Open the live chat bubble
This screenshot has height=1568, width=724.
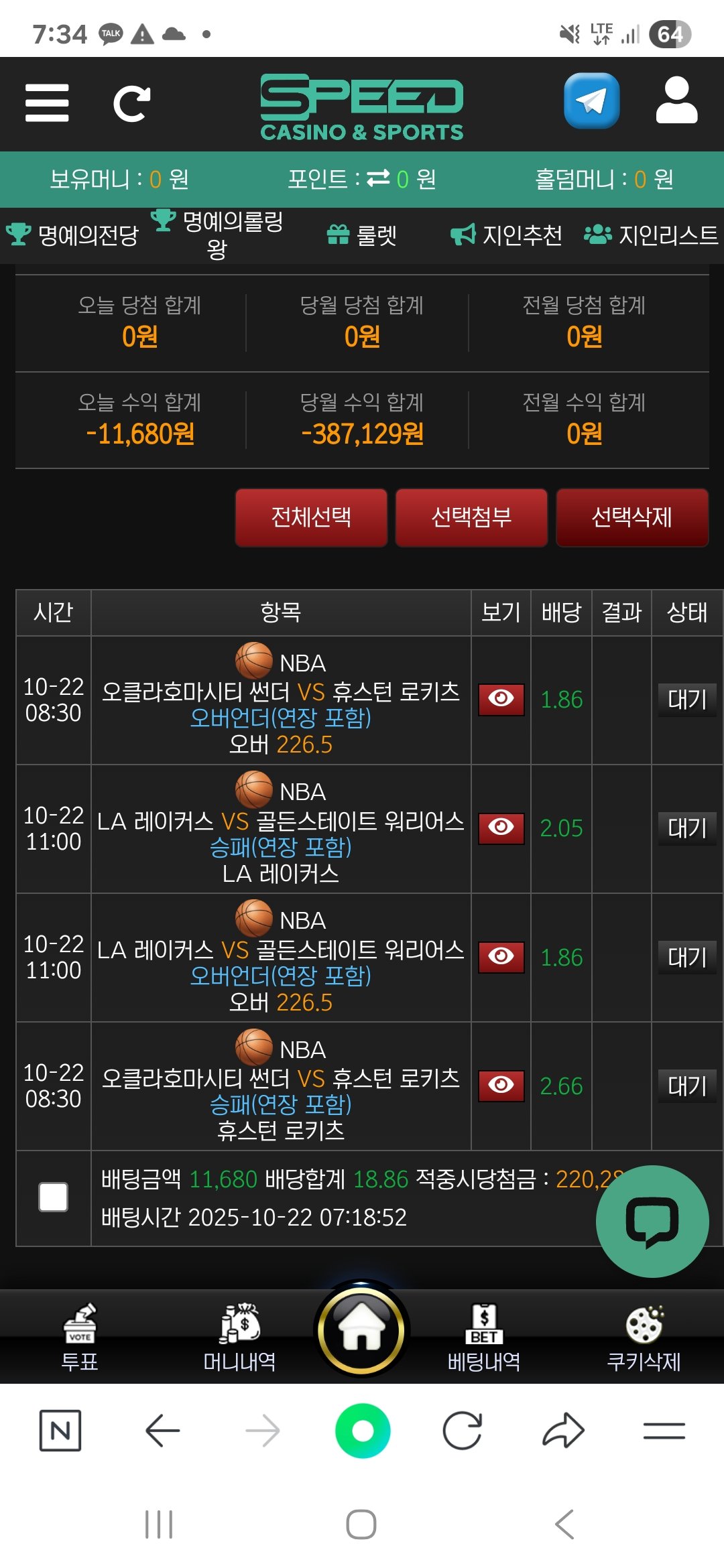click(x=652, y=1221)
